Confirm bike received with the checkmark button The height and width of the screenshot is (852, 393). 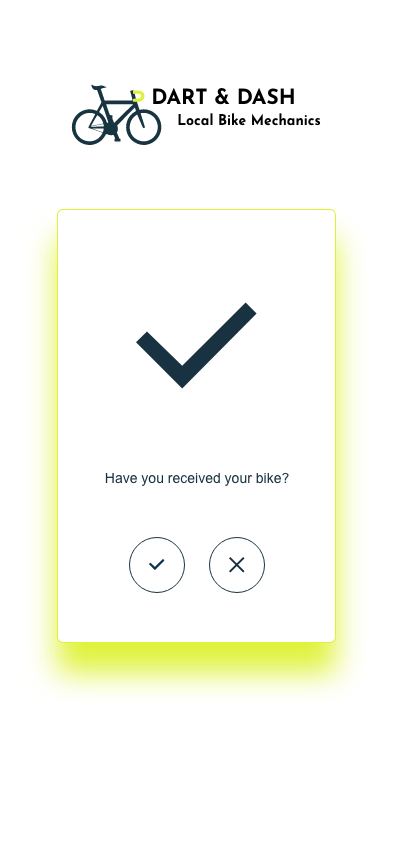pos(157,565)
